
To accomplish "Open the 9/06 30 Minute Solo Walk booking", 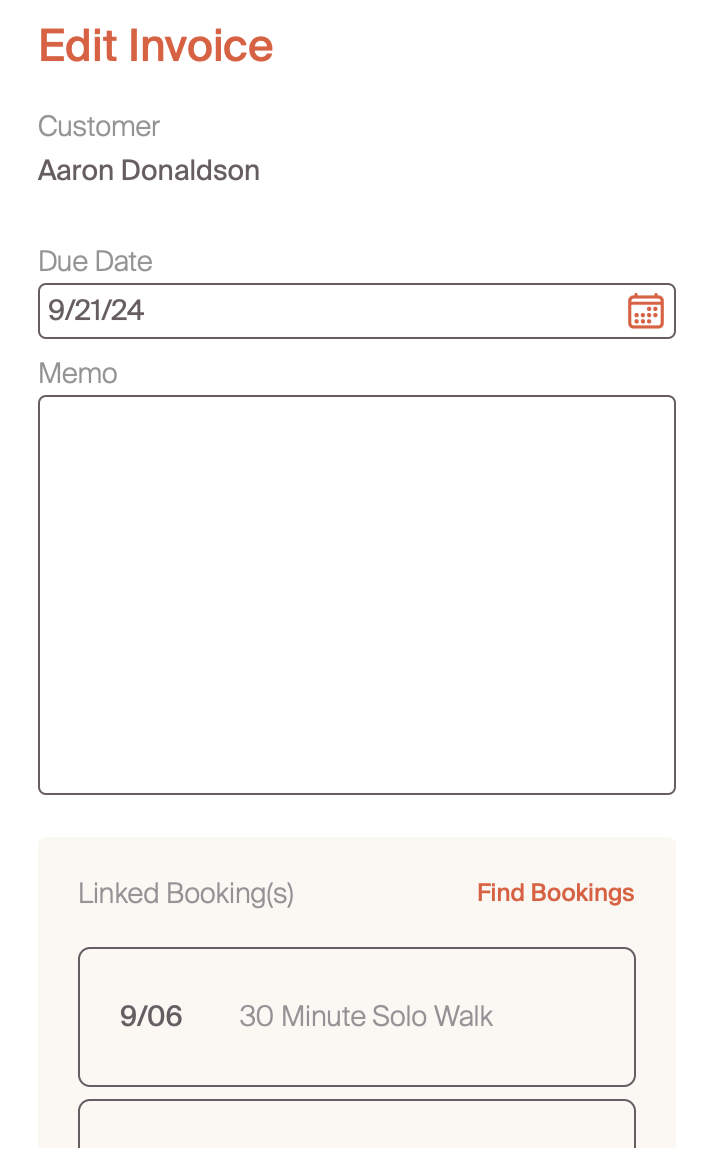I will pyautogui.click(x=356, y=1016).
